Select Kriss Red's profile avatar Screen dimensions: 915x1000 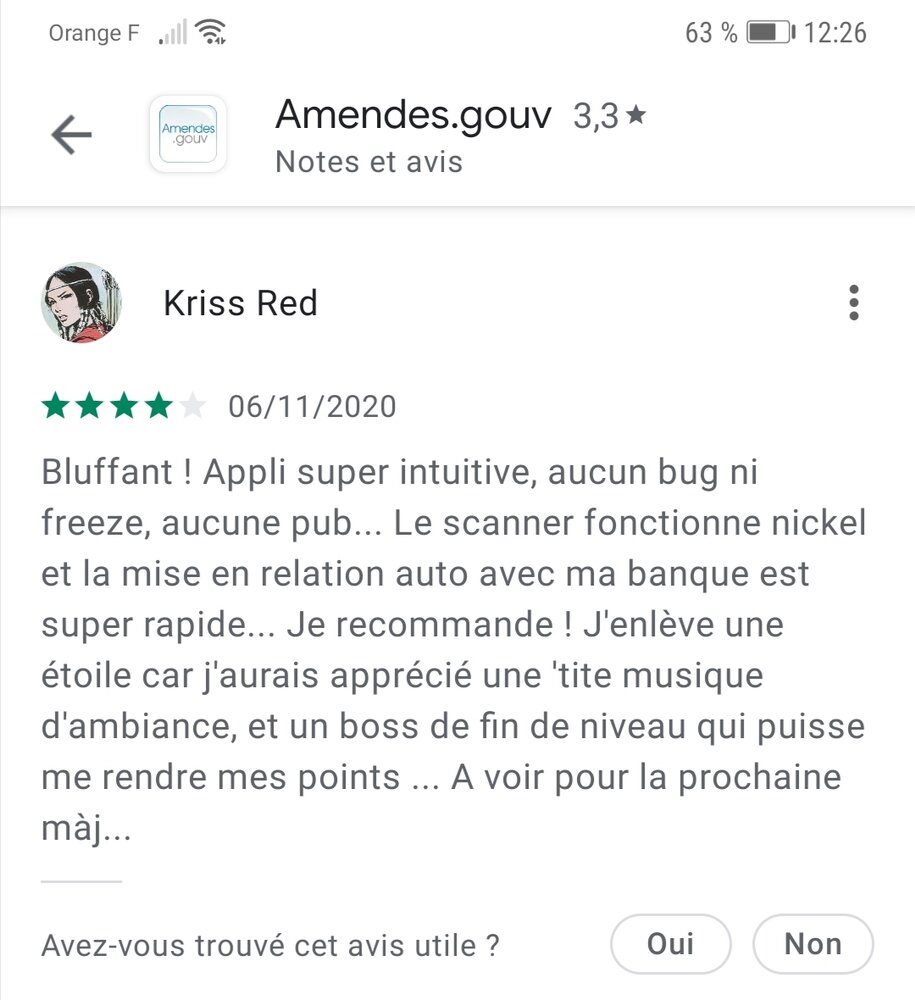(x=82, y=302)
